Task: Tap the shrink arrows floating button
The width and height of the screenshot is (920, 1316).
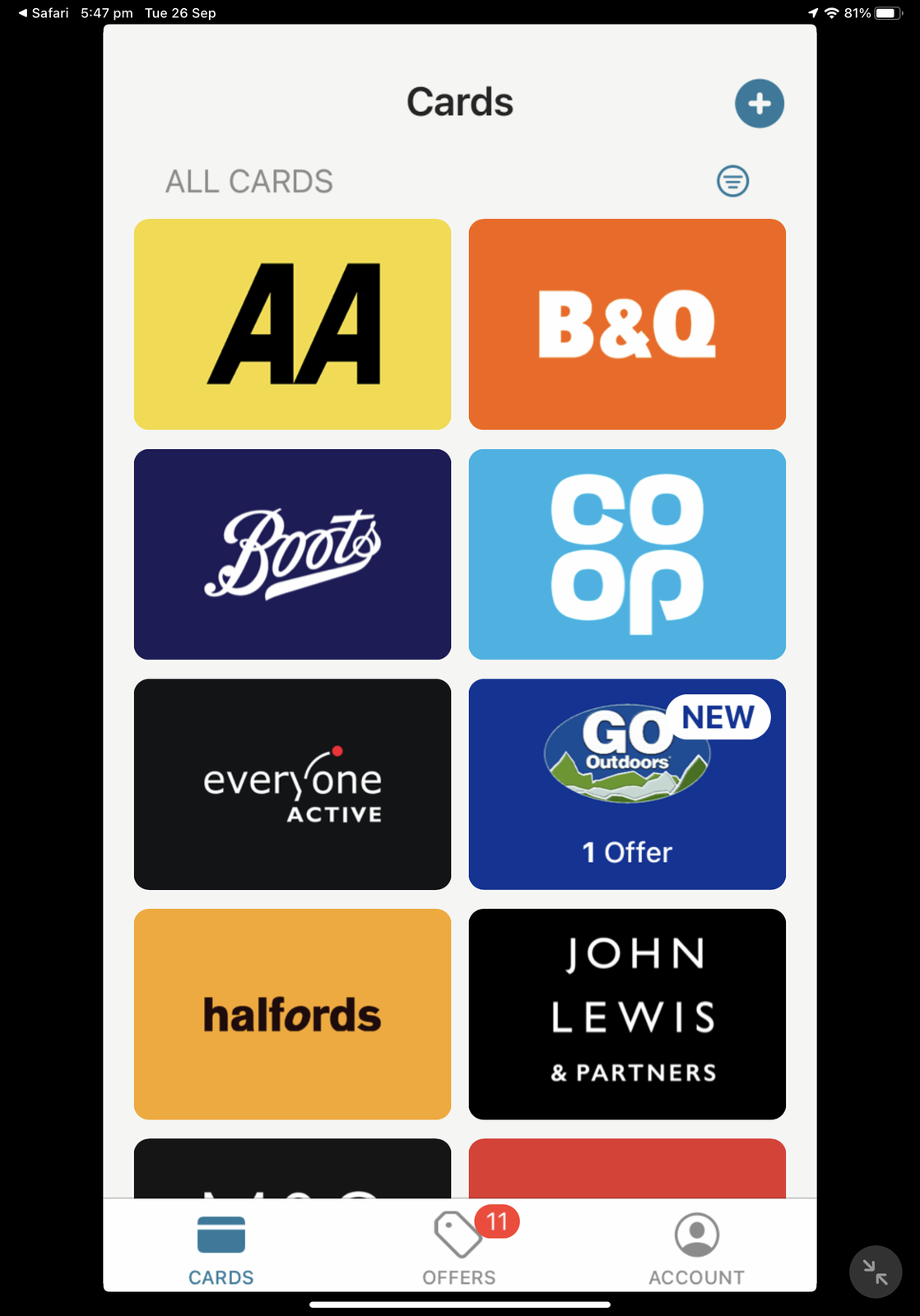Action: (875, 1272)
